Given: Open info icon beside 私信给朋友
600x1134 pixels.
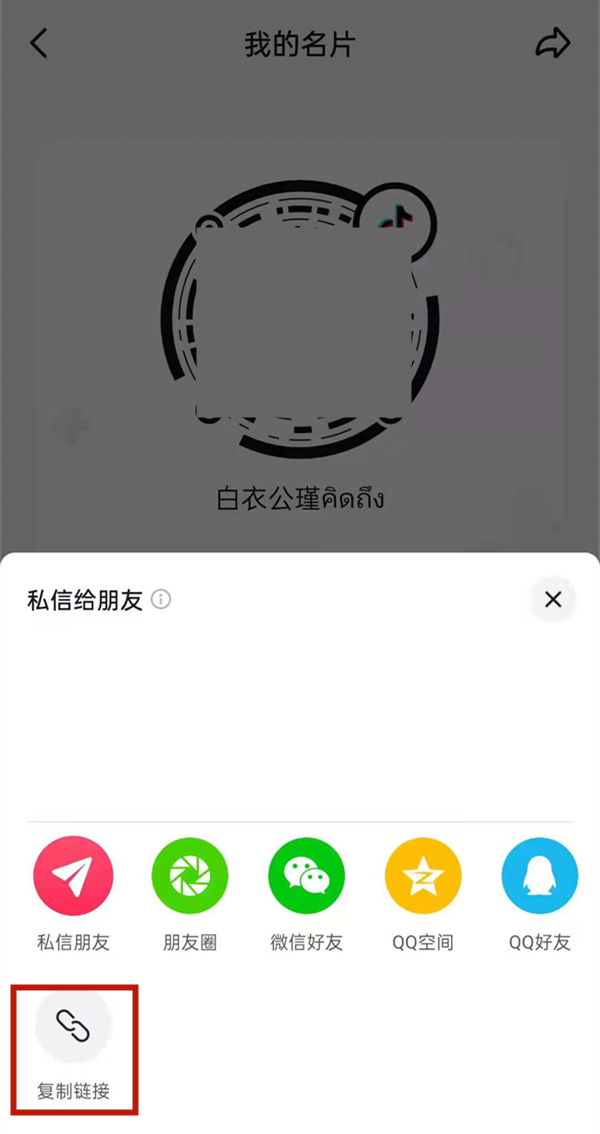Looking at the screenshot, I should coord(161,600).
